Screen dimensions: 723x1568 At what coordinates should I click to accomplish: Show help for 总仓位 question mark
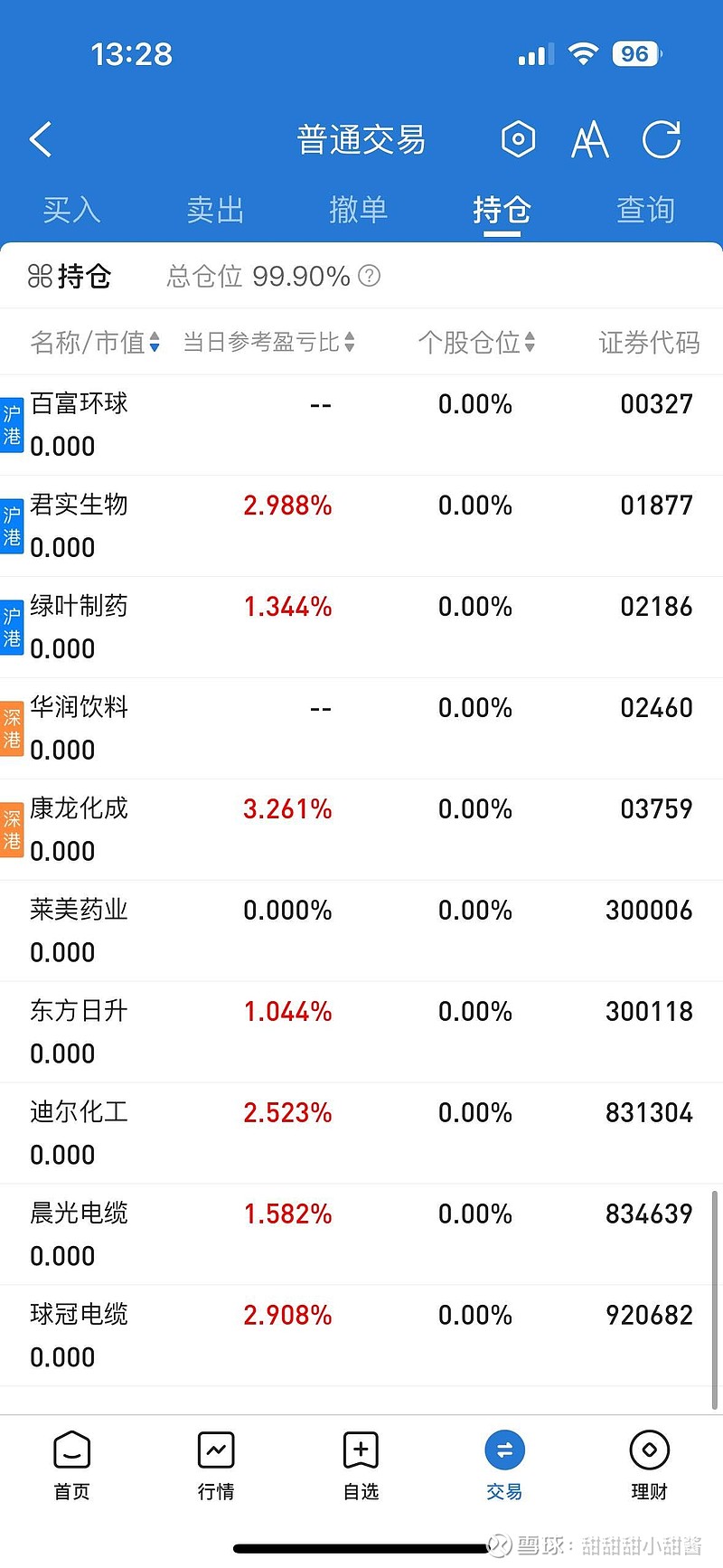[370, 276]
